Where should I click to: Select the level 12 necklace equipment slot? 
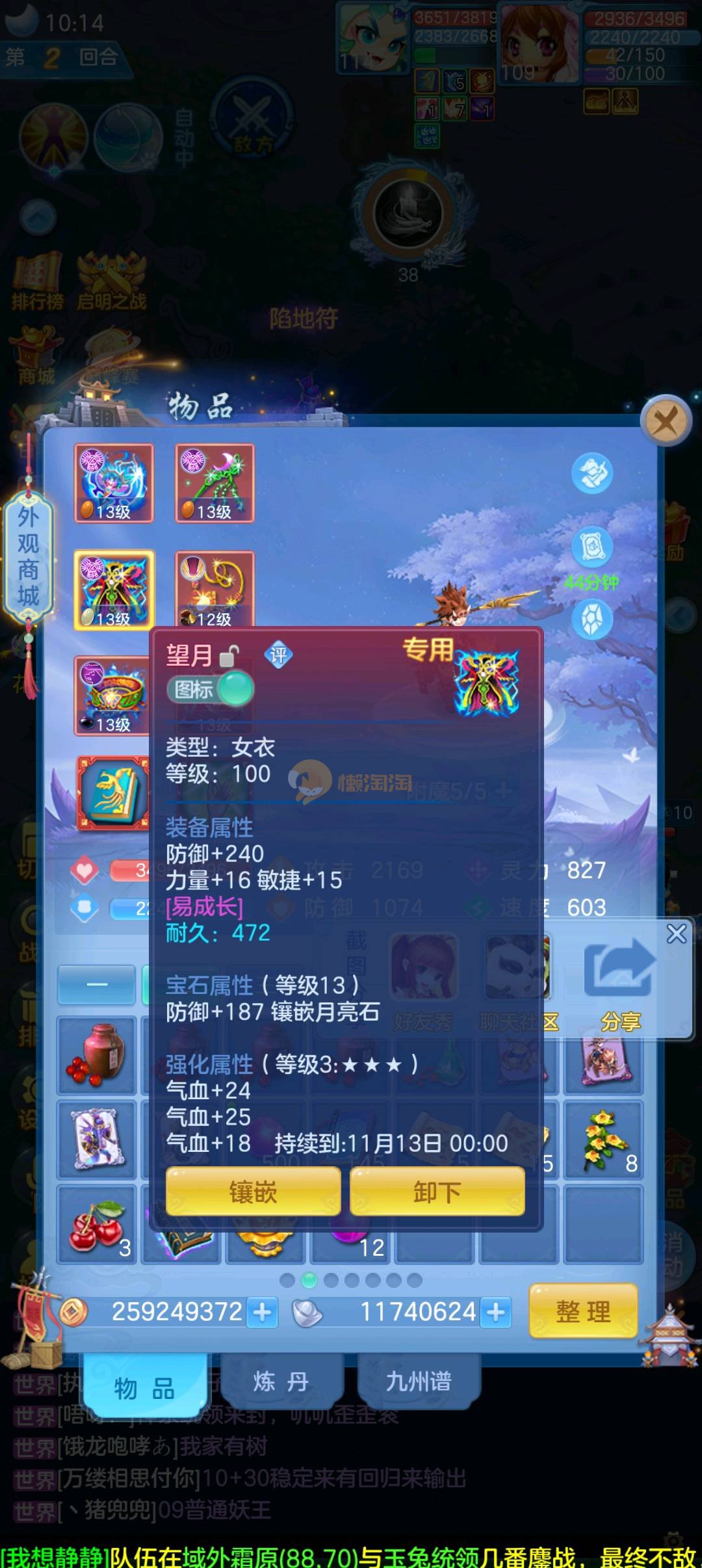point(214,588)
